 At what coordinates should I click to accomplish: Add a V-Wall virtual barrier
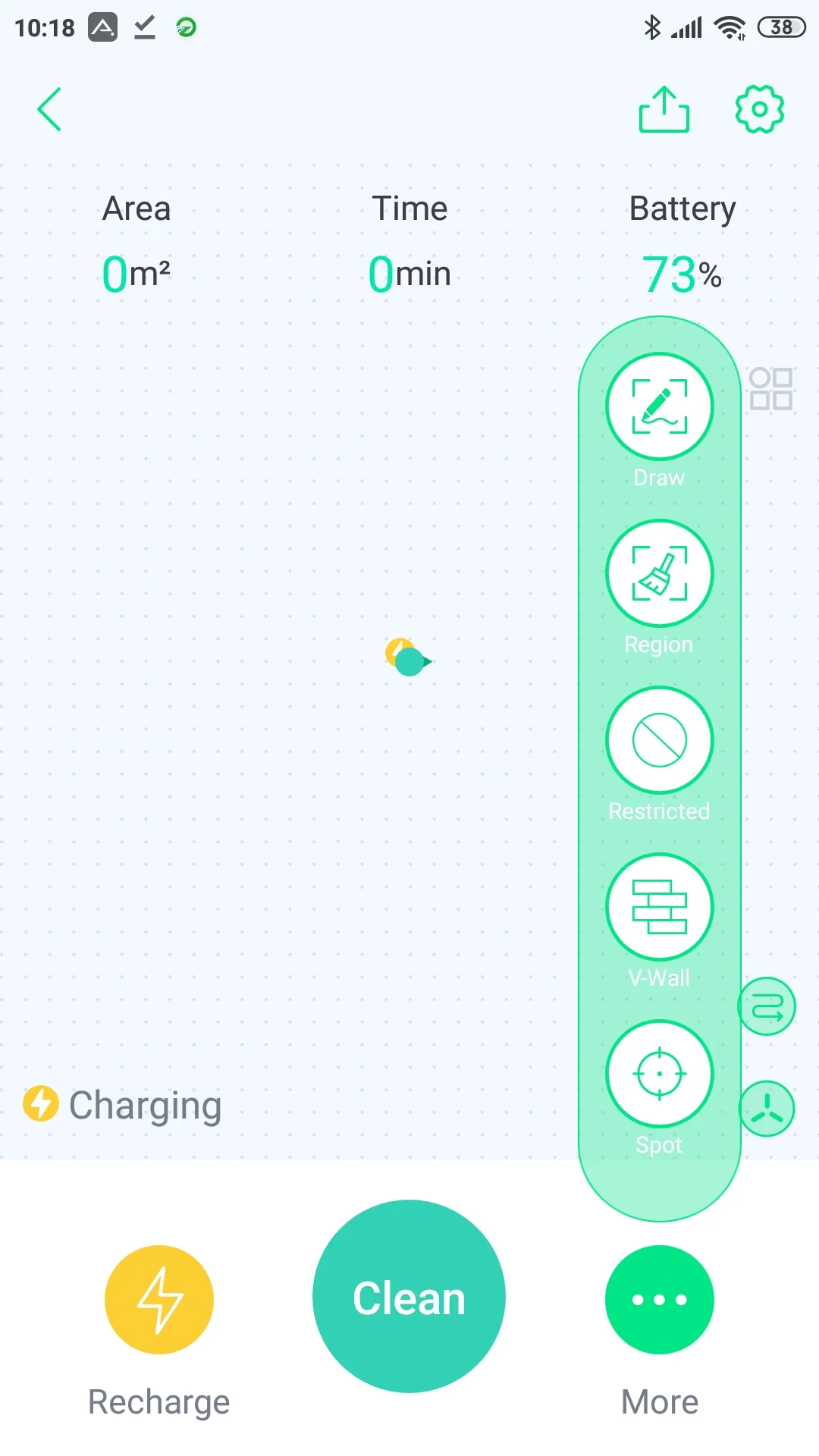(659, 908)
